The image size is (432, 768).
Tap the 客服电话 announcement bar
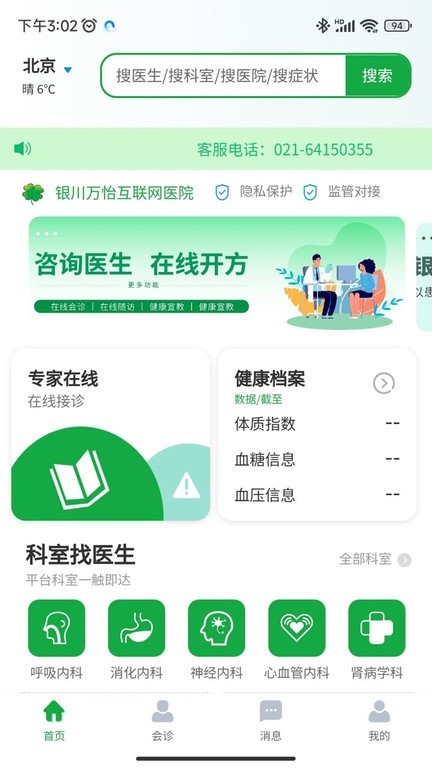coord(216,149)
